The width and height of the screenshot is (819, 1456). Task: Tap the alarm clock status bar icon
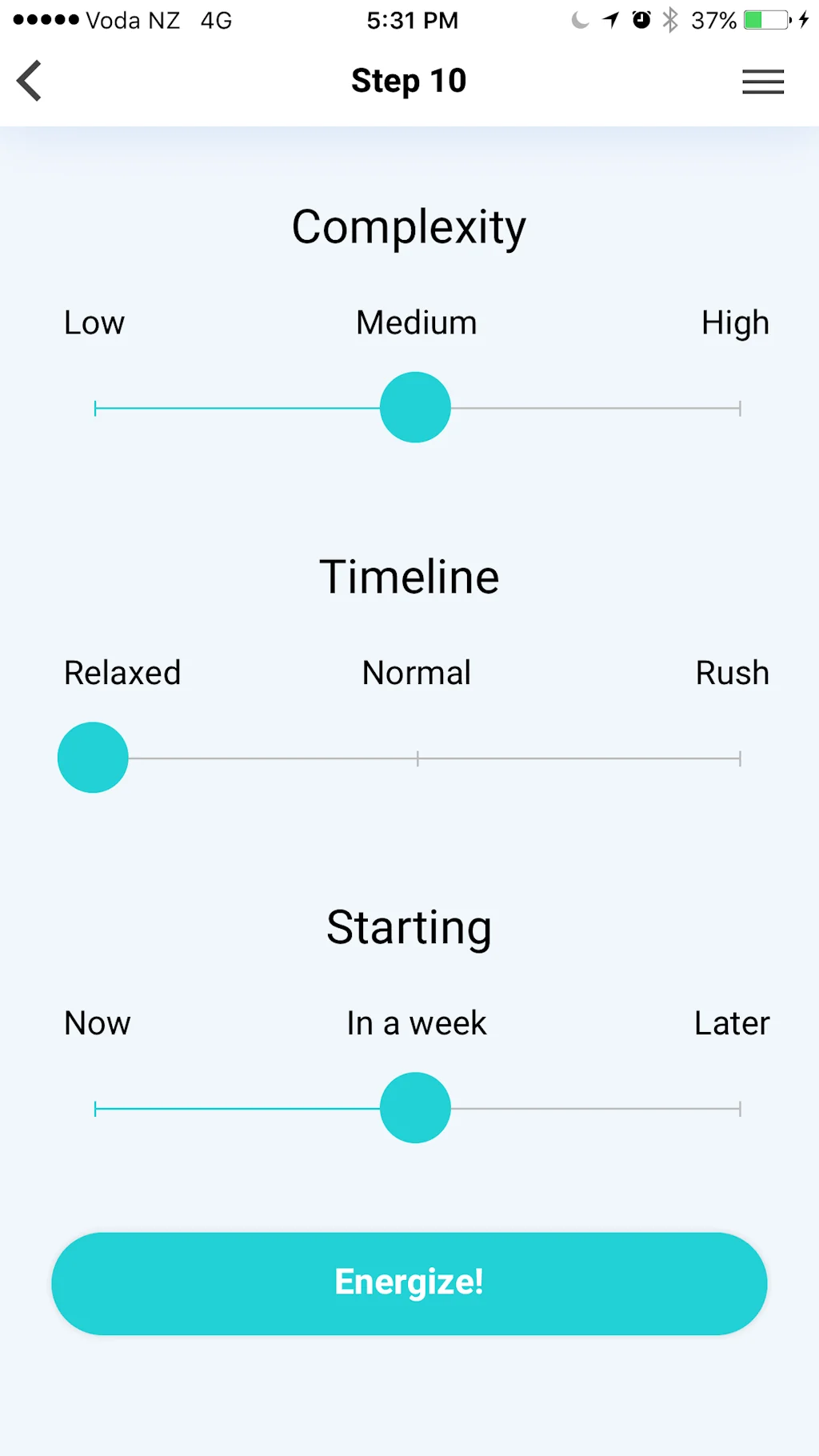tap(641, 21)
